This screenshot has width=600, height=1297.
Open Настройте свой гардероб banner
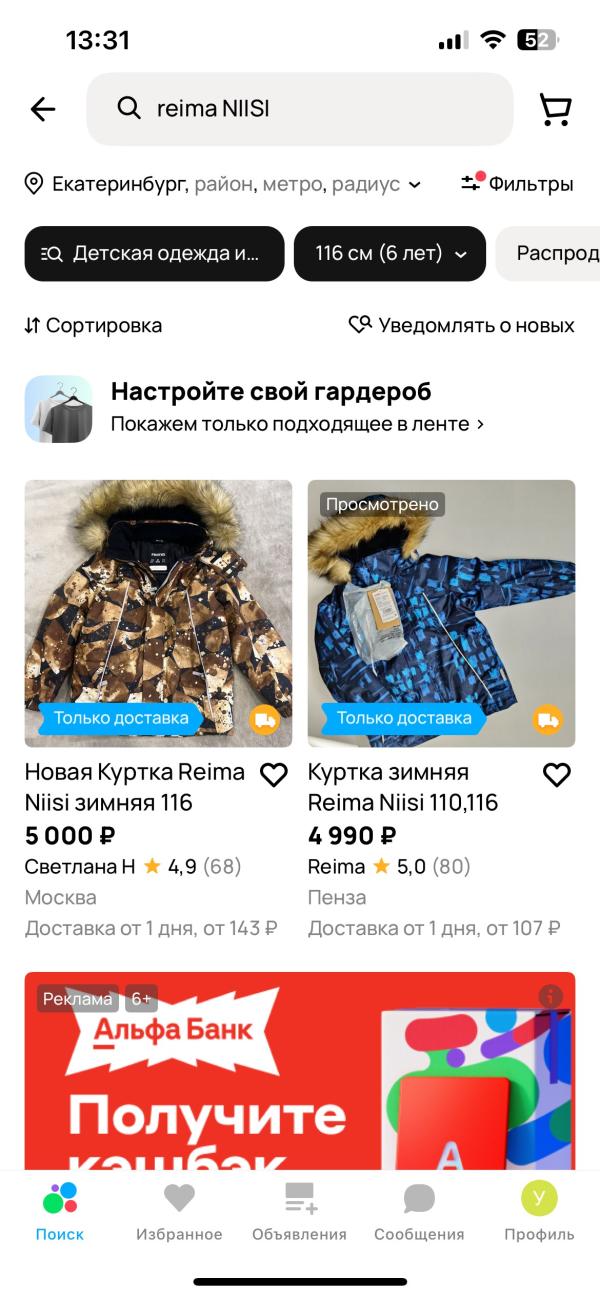(270, 407)
